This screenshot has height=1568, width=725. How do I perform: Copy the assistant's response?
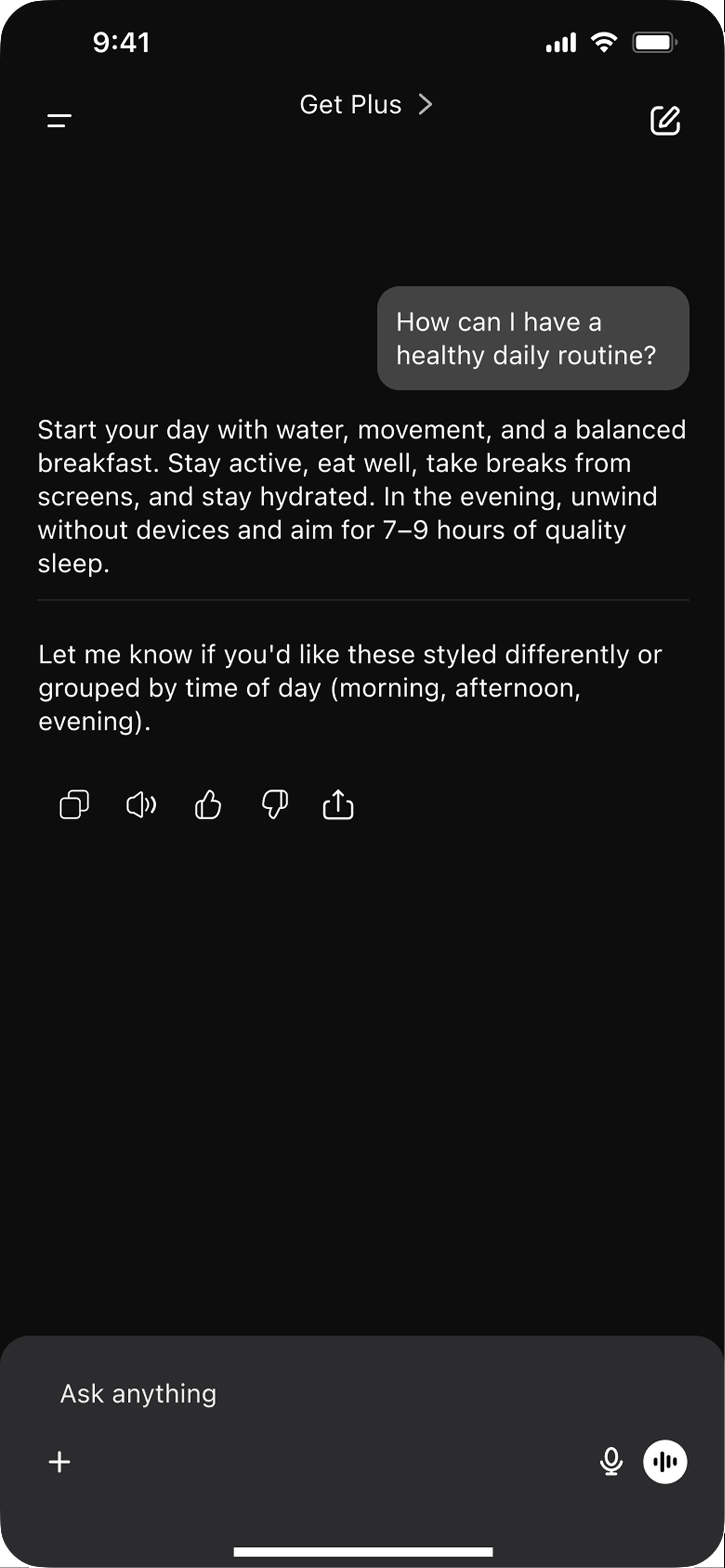pyautogui.click(x=74, y=805)
